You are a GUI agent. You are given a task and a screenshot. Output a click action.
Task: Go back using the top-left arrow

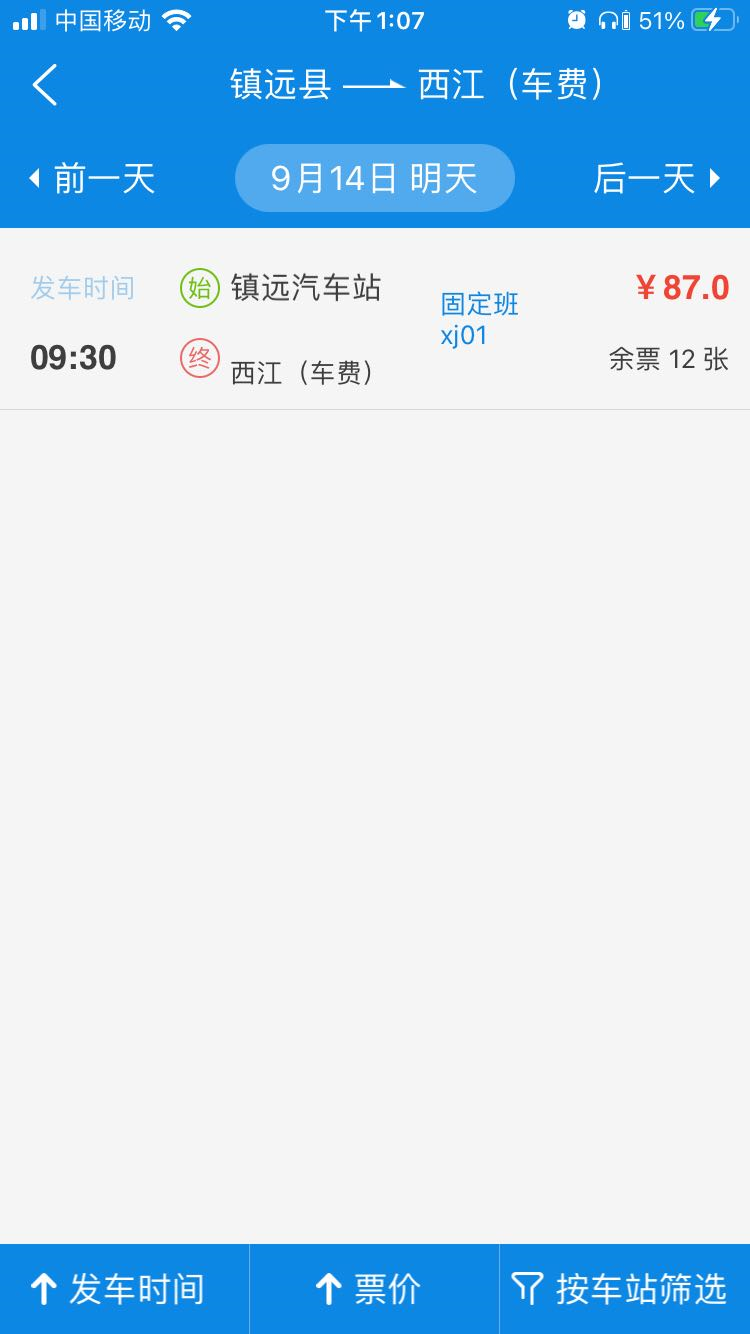click(x=45, y=85)
